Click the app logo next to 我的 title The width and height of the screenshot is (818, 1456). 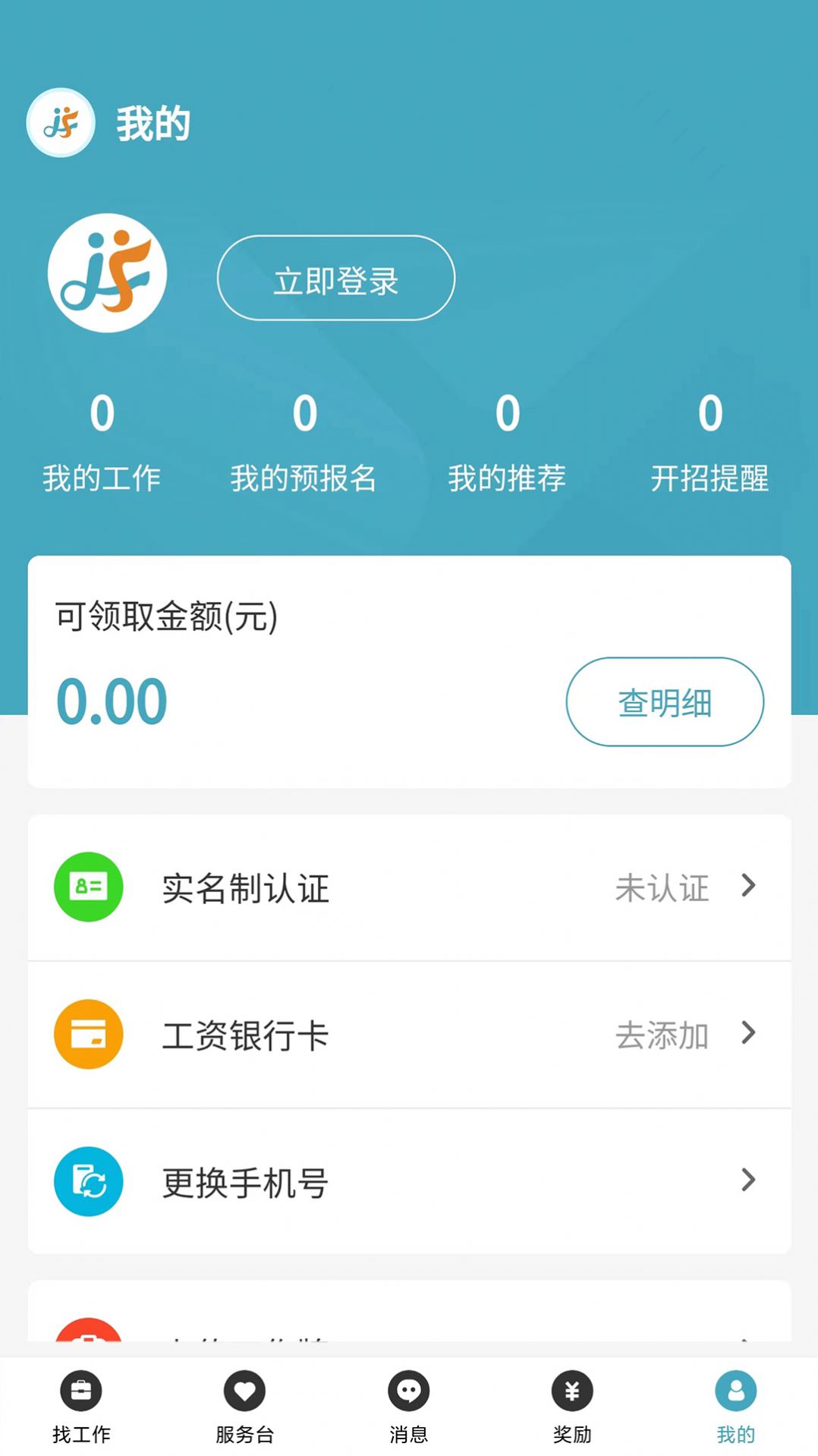click(60, 122)
